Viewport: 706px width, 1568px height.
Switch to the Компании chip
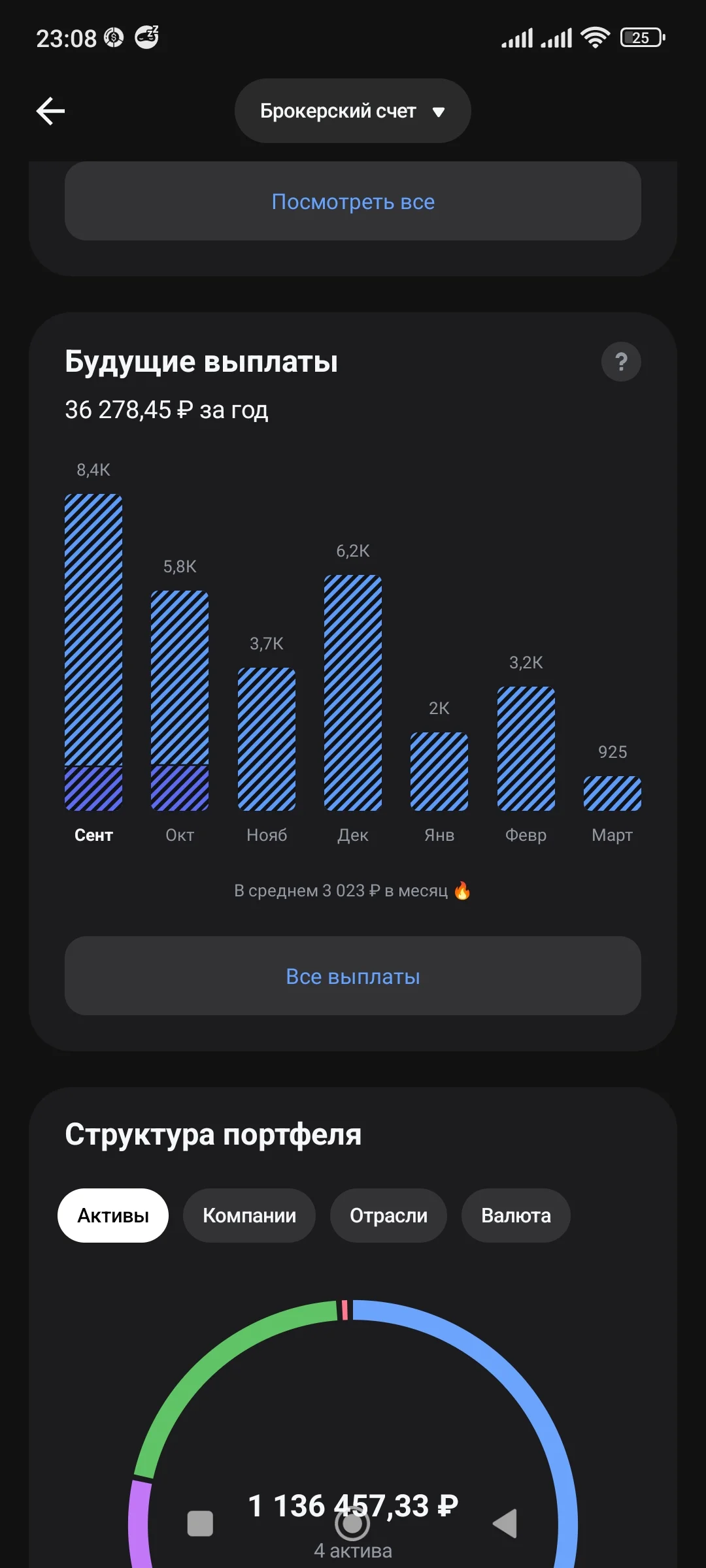[x=249, y=1215]
